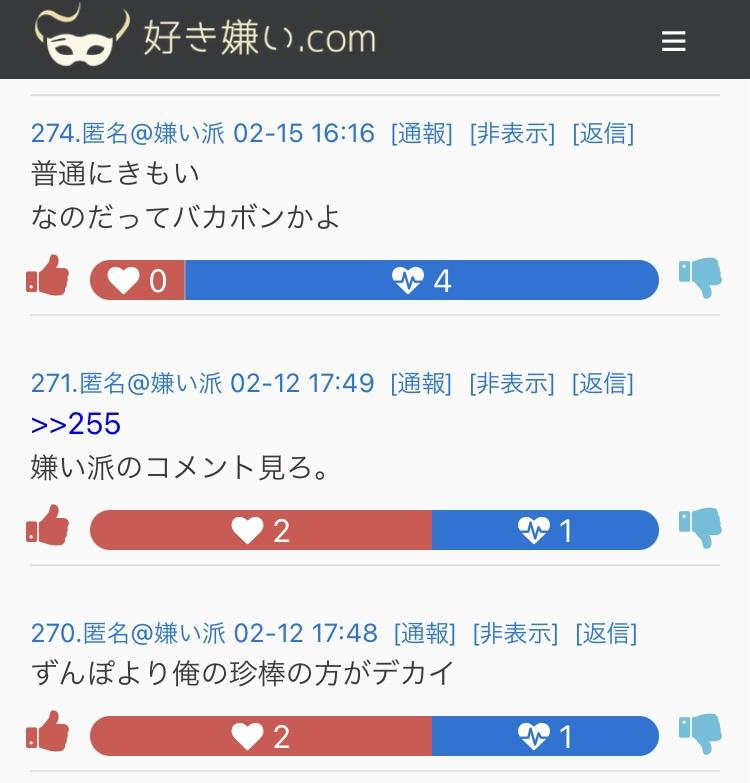The image size is (750, 783).
Task: Report comment 270 via 通報
Action: tap(425, 633)
